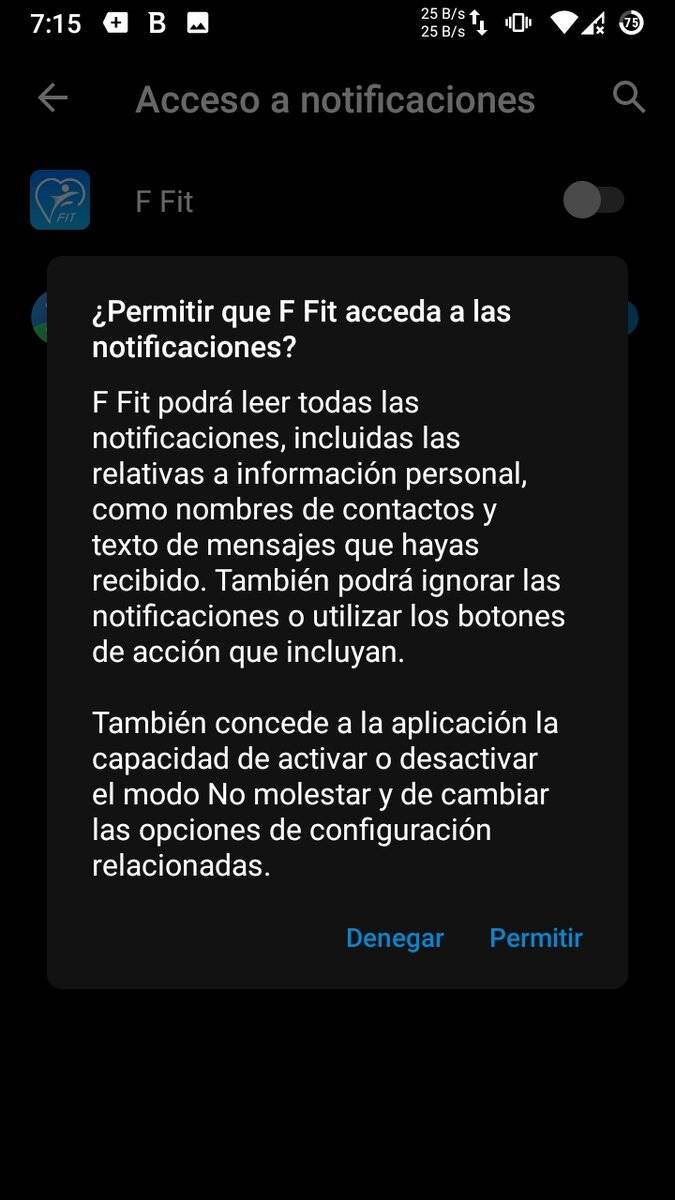Toggle the F Fit notification access switch
The width and height of the screenshot is (675, 1200).
tap(594, 201)
